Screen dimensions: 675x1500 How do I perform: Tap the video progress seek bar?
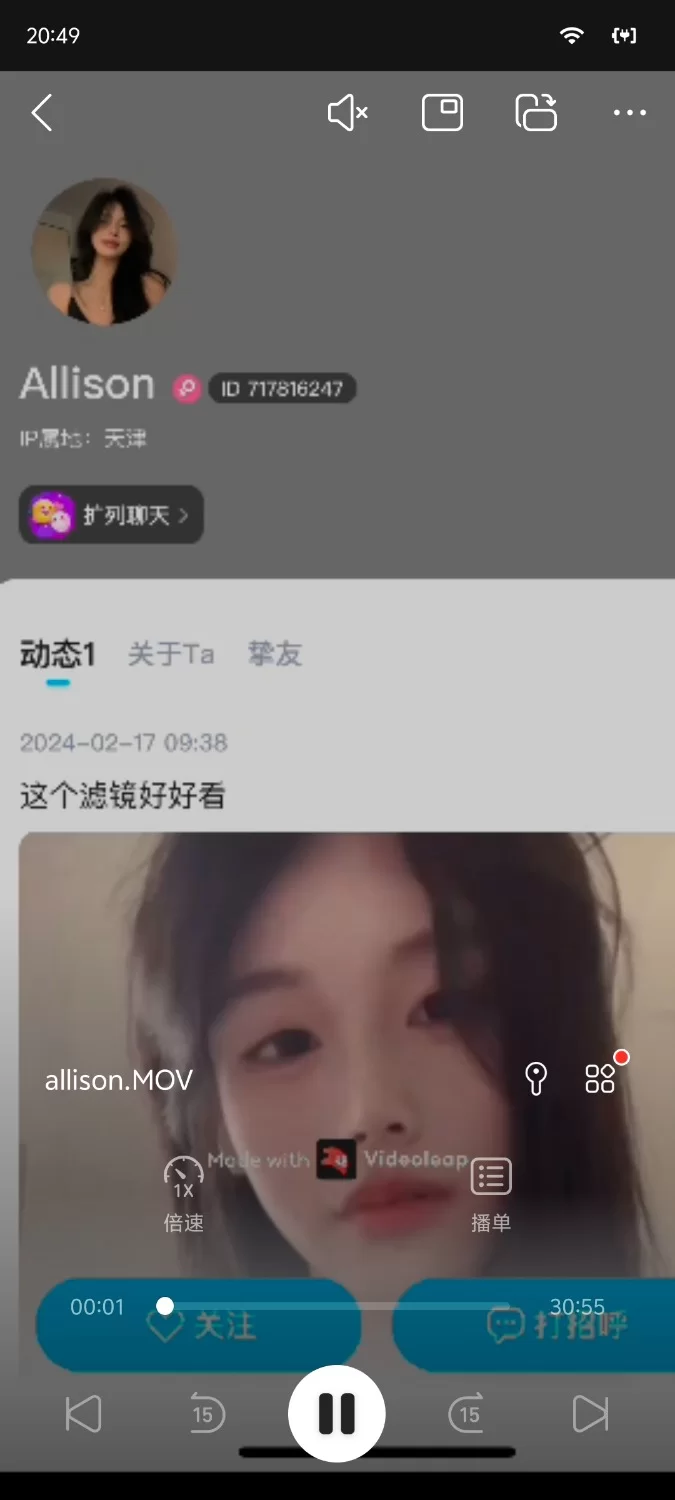[335, 1306]
